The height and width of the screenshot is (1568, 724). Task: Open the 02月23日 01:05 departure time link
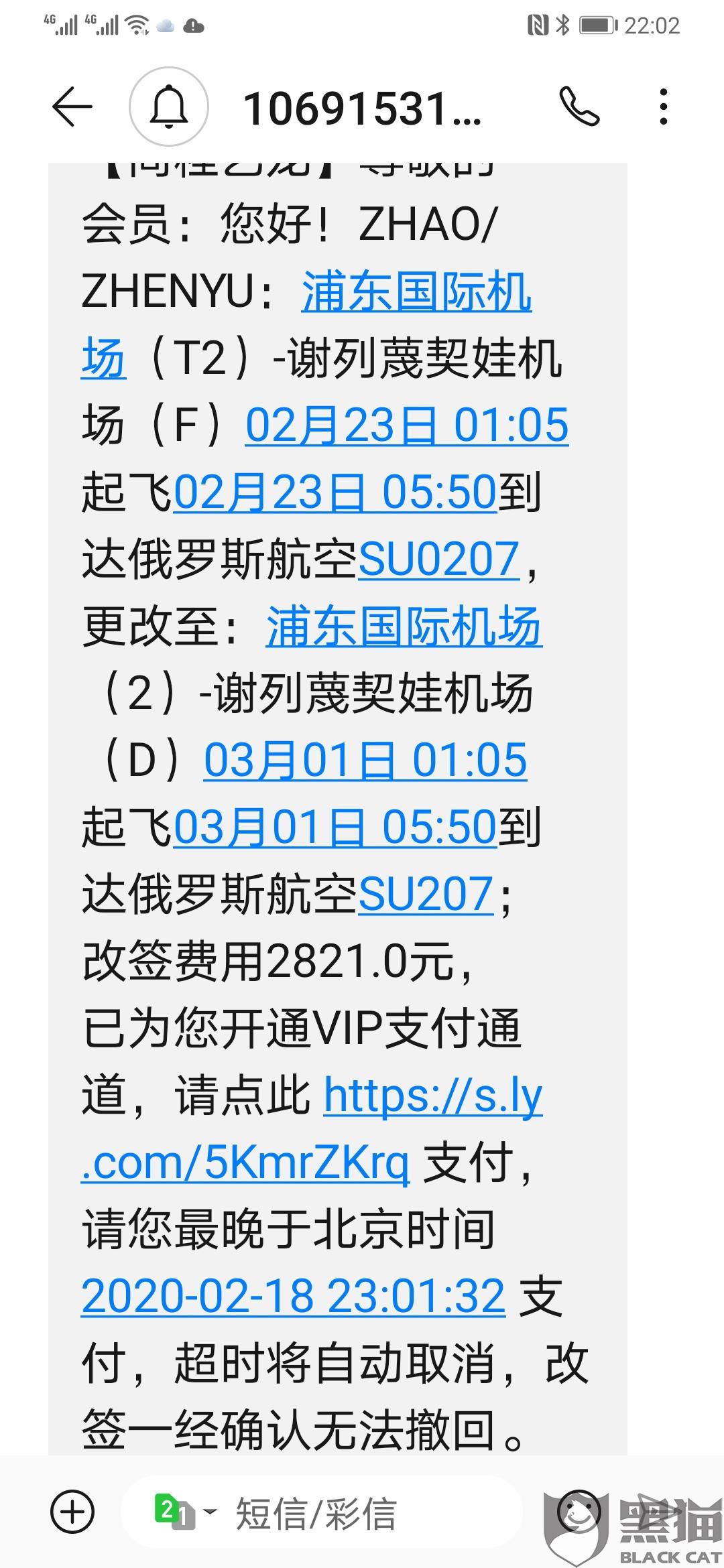pyautogui.click(x=407, y=426)
